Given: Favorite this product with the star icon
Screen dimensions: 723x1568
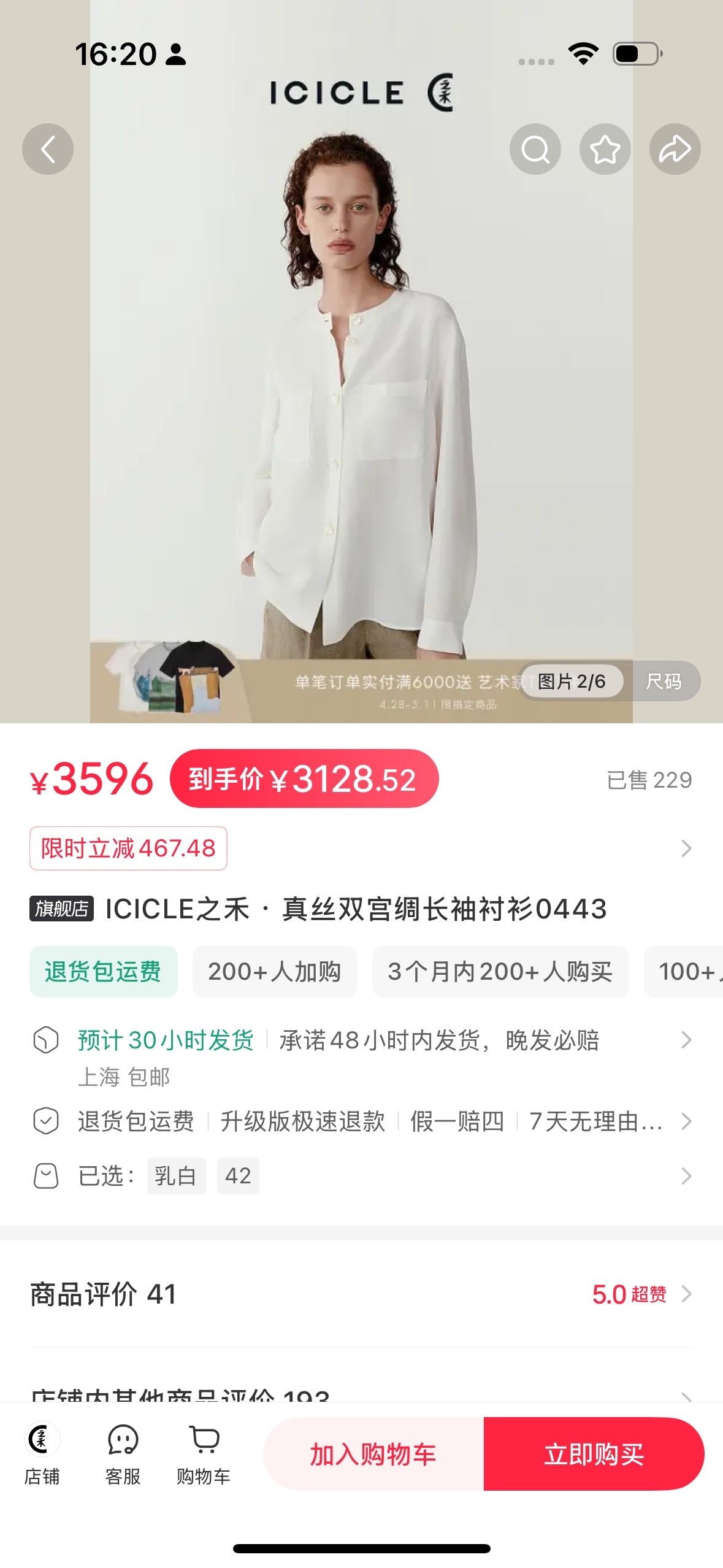Looking at the screenshot, I should (605, 149).
